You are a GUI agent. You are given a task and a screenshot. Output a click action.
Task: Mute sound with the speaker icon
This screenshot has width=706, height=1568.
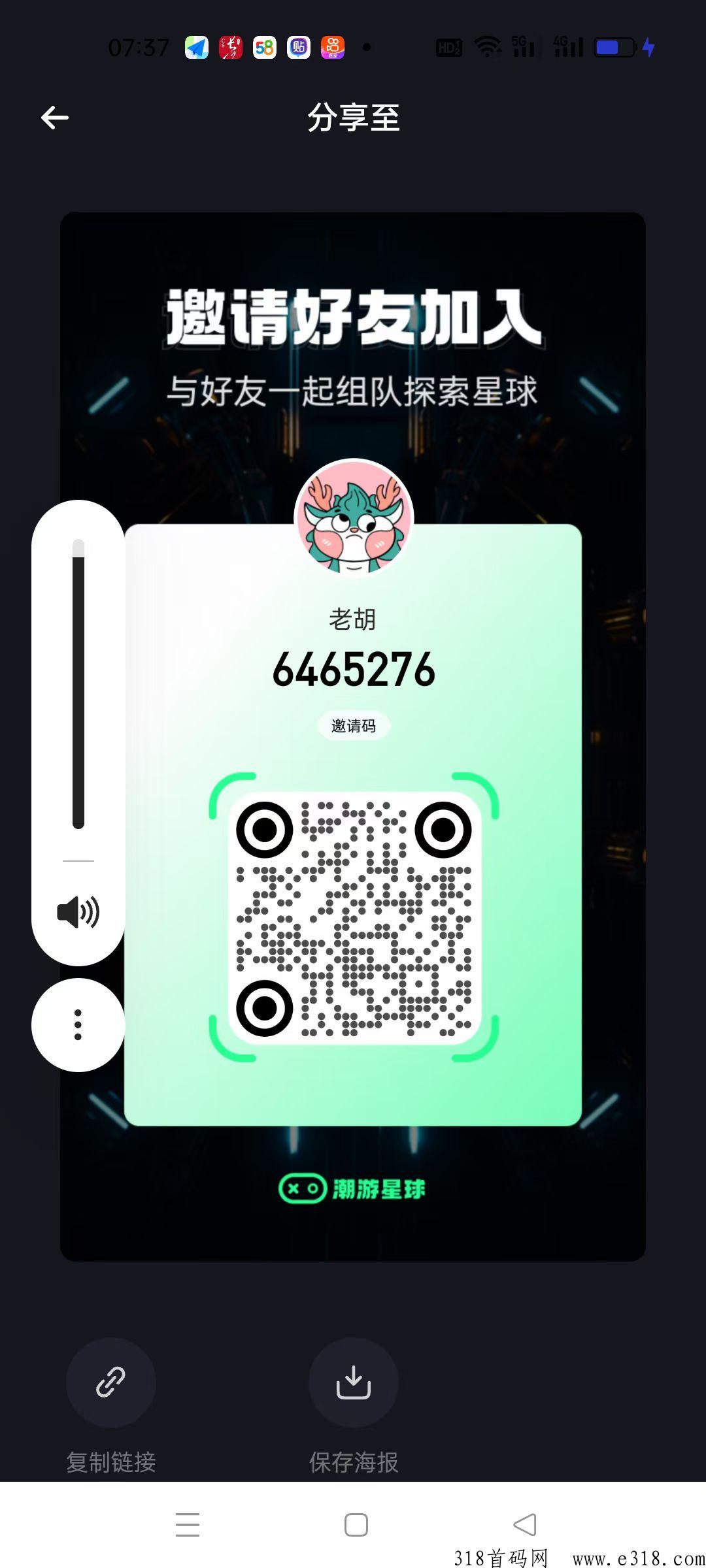pyautogui.click(x=78, y=912)
